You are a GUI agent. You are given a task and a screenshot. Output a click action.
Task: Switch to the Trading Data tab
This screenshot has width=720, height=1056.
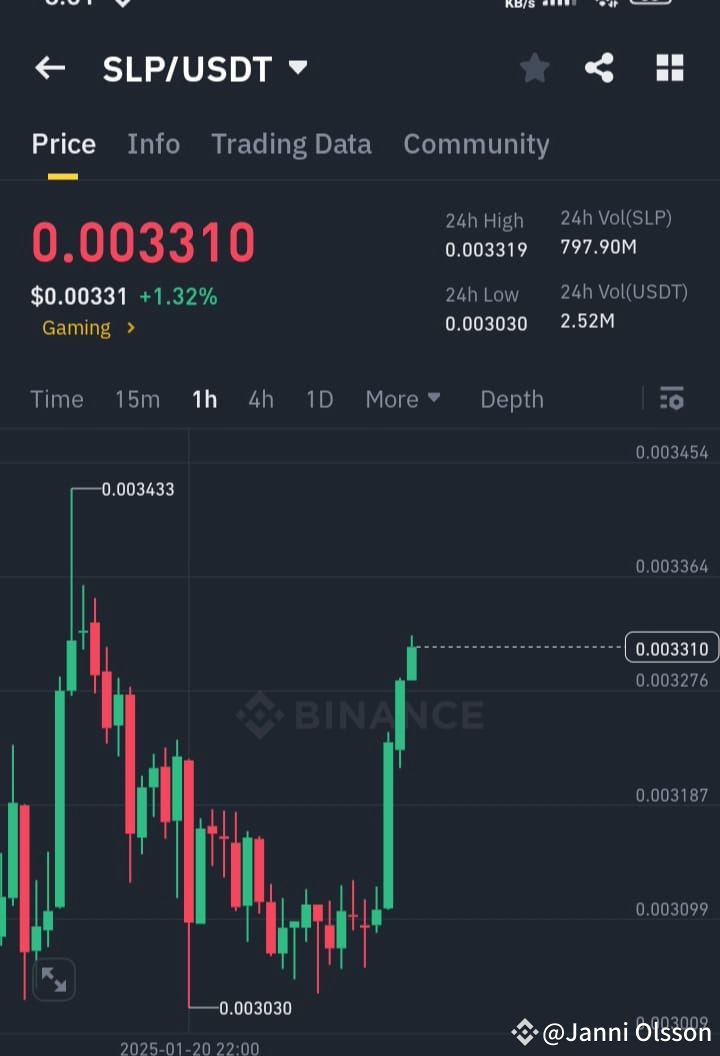pyautogui.click(x=291, y=144)
